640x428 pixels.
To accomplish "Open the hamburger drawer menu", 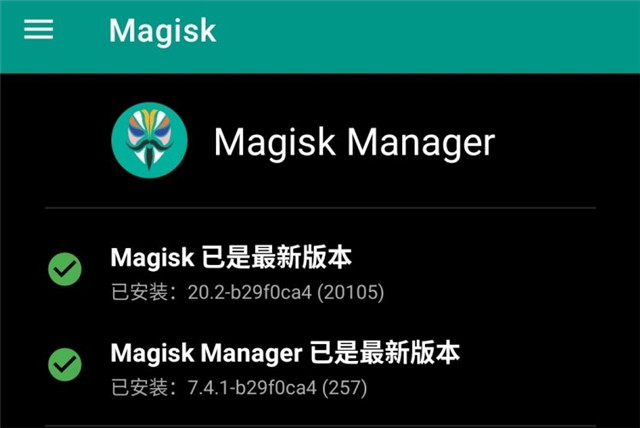I will (x=38, y=30).
